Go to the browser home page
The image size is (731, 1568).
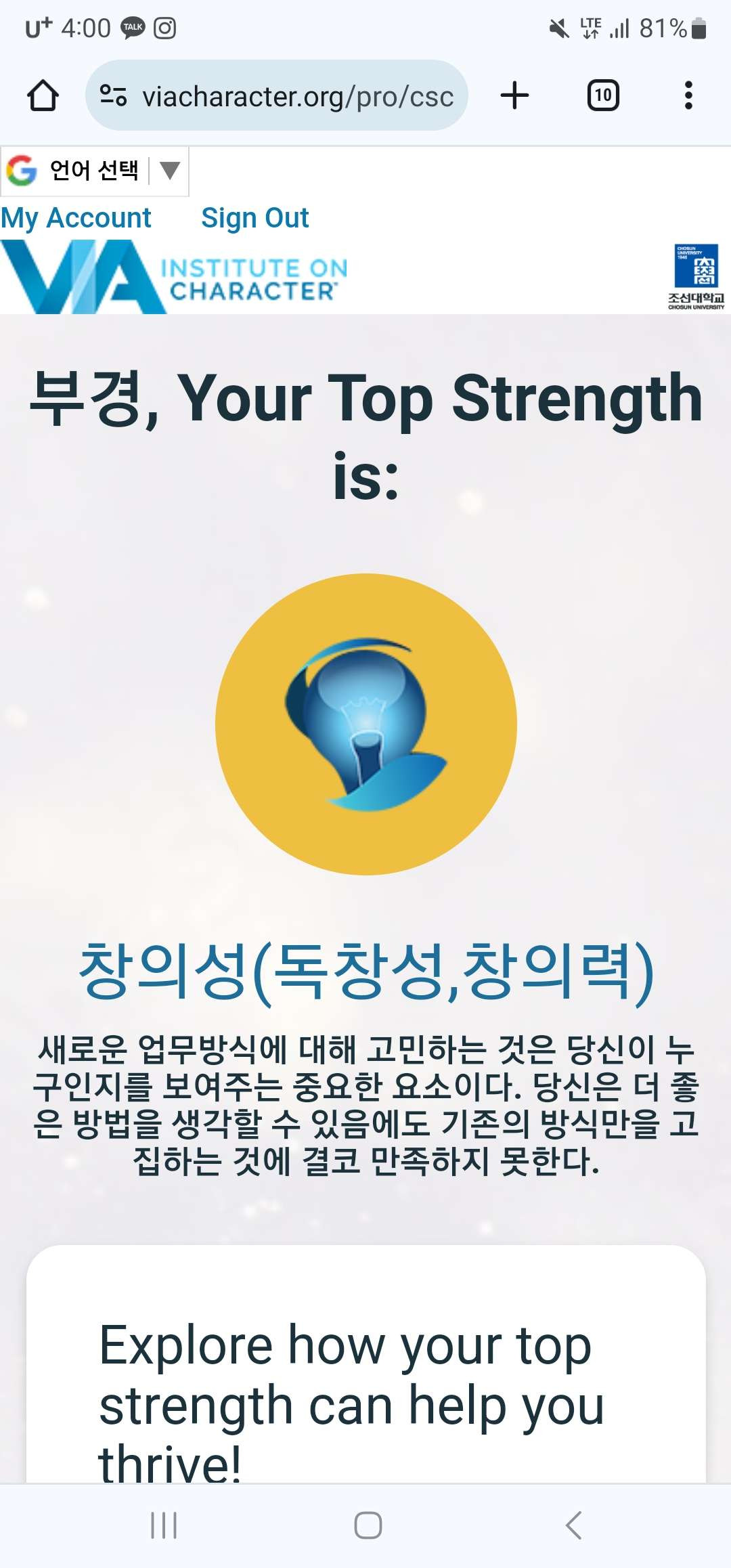coord(43,95)
